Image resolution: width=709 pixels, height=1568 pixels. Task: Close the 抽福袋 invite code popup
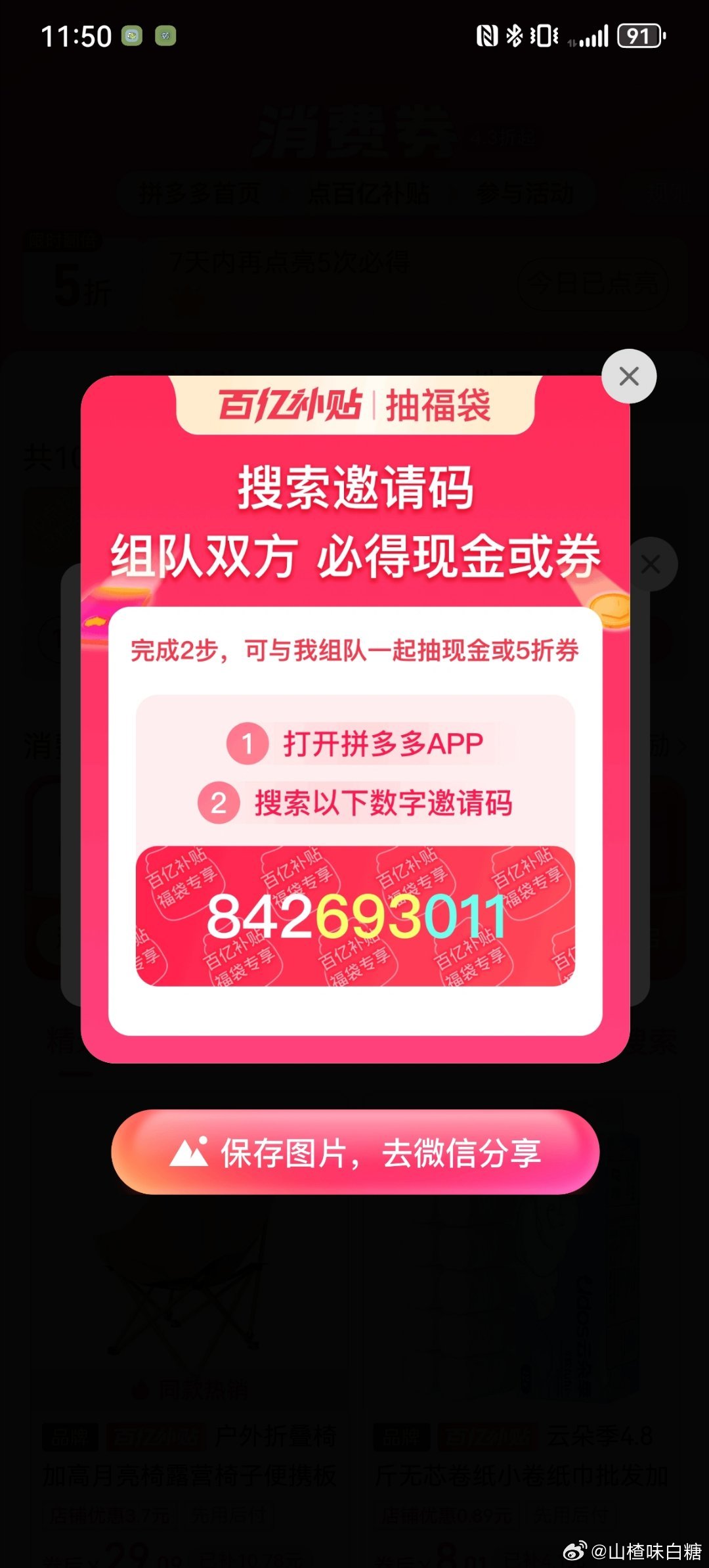click(629, 376)
